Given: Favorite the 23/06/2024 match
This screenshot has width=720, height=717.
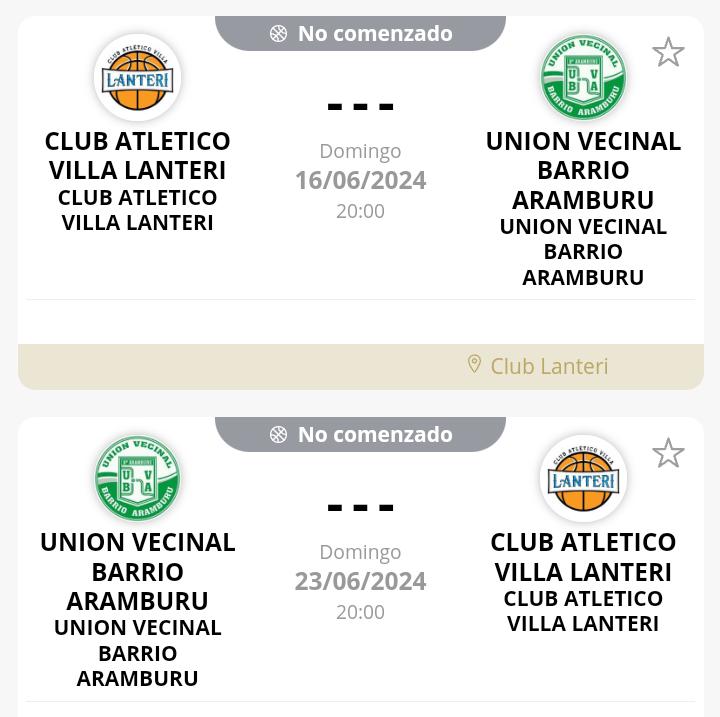Looking at the screenshot, I should (668, 453).
